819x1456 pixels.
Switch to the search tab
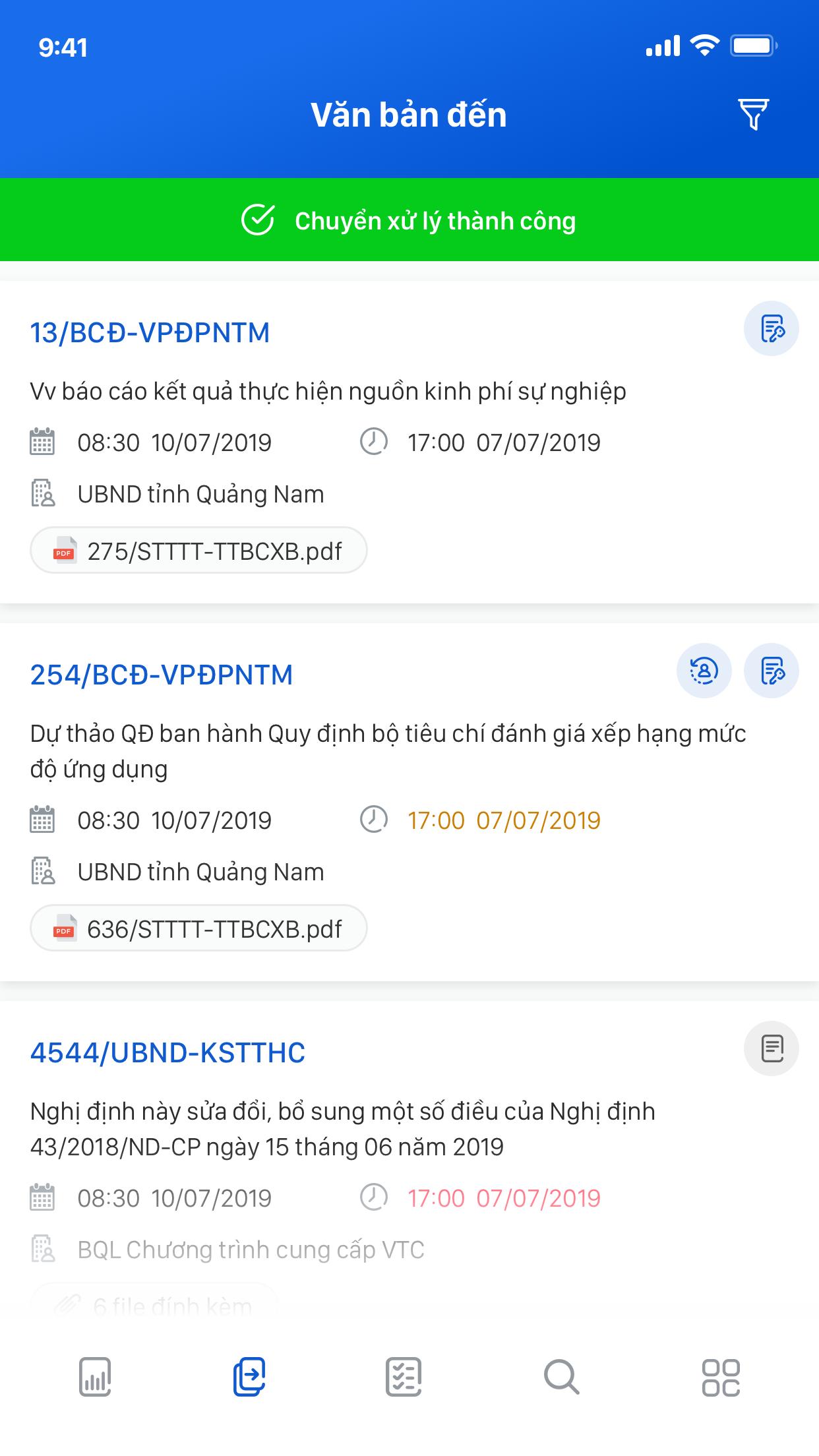(561, 1377)
